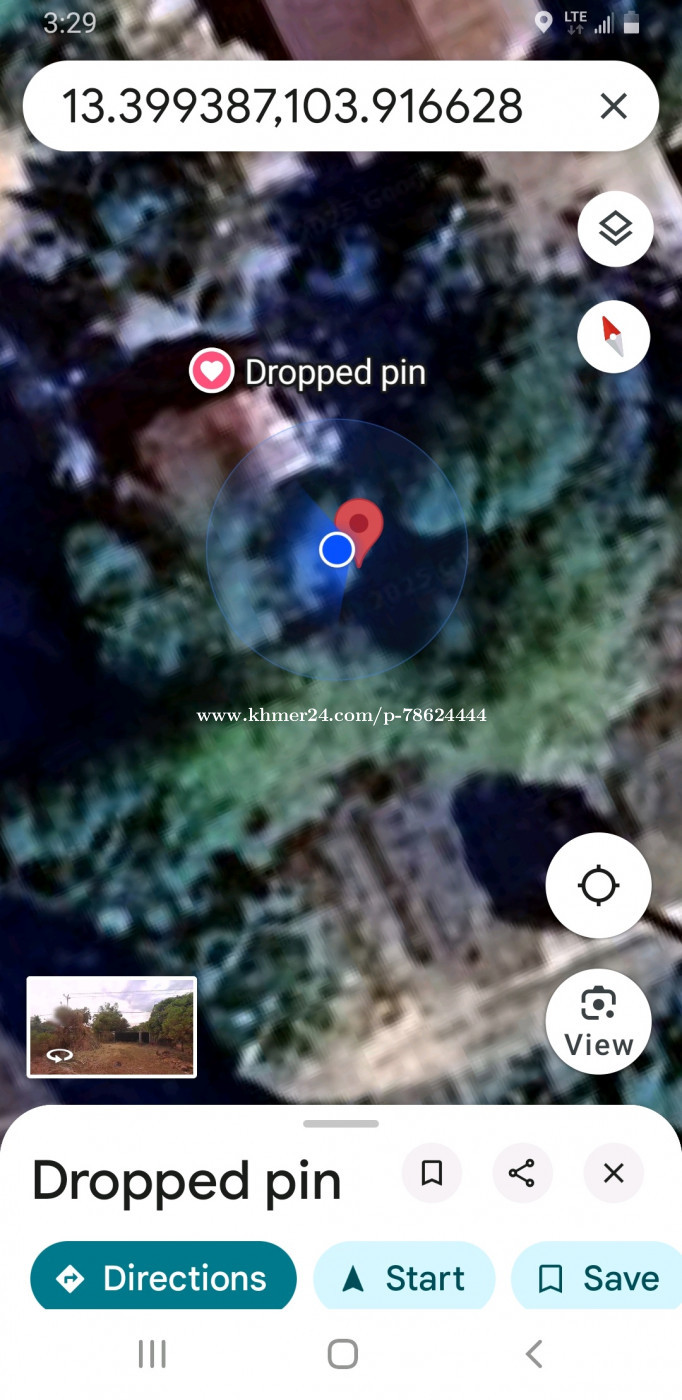Open the map layers selector
The width and height of the screenshot is (682, 1400).
[x=615, y=229]
